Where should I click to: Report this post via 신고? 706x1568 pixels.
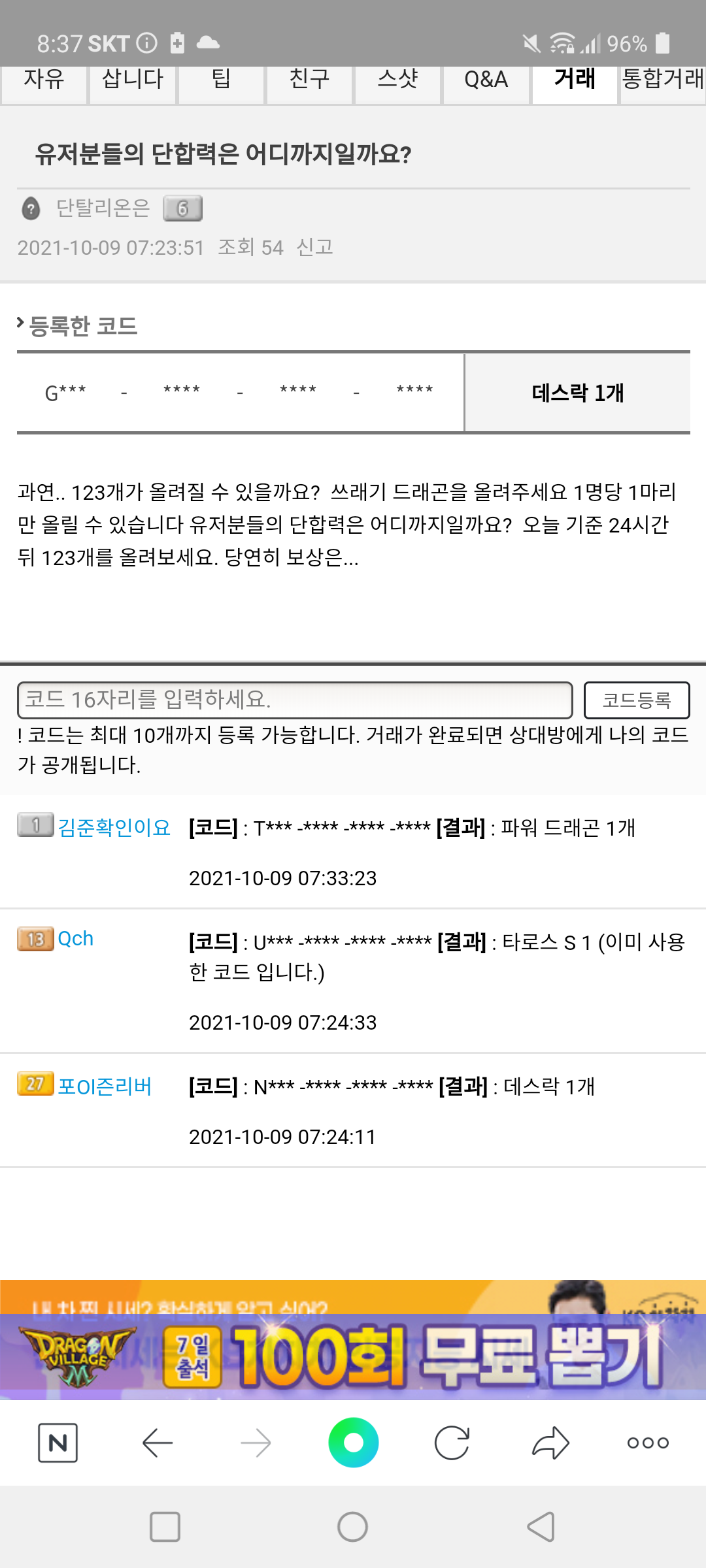point(314,247)
